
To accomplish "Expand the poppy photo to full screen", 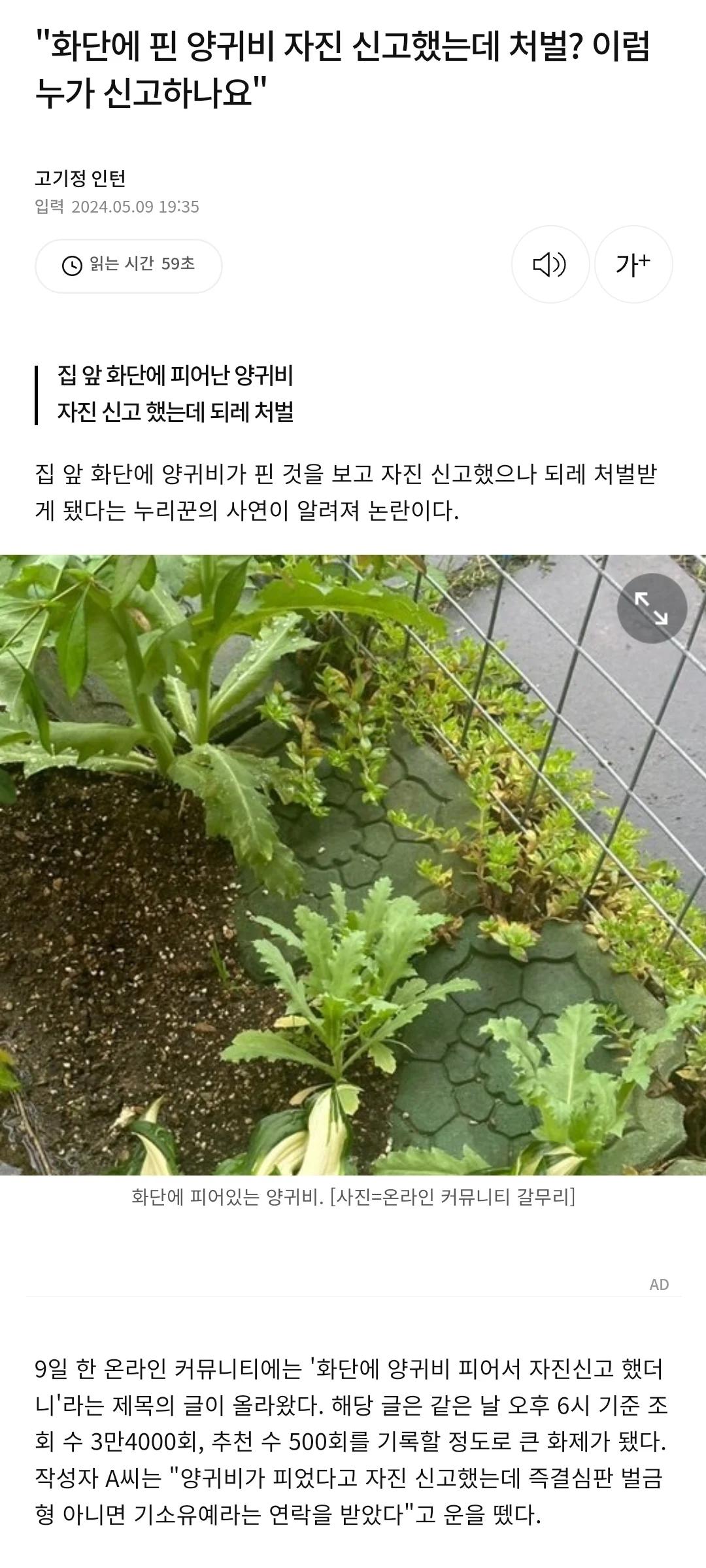I will [652, 608].
